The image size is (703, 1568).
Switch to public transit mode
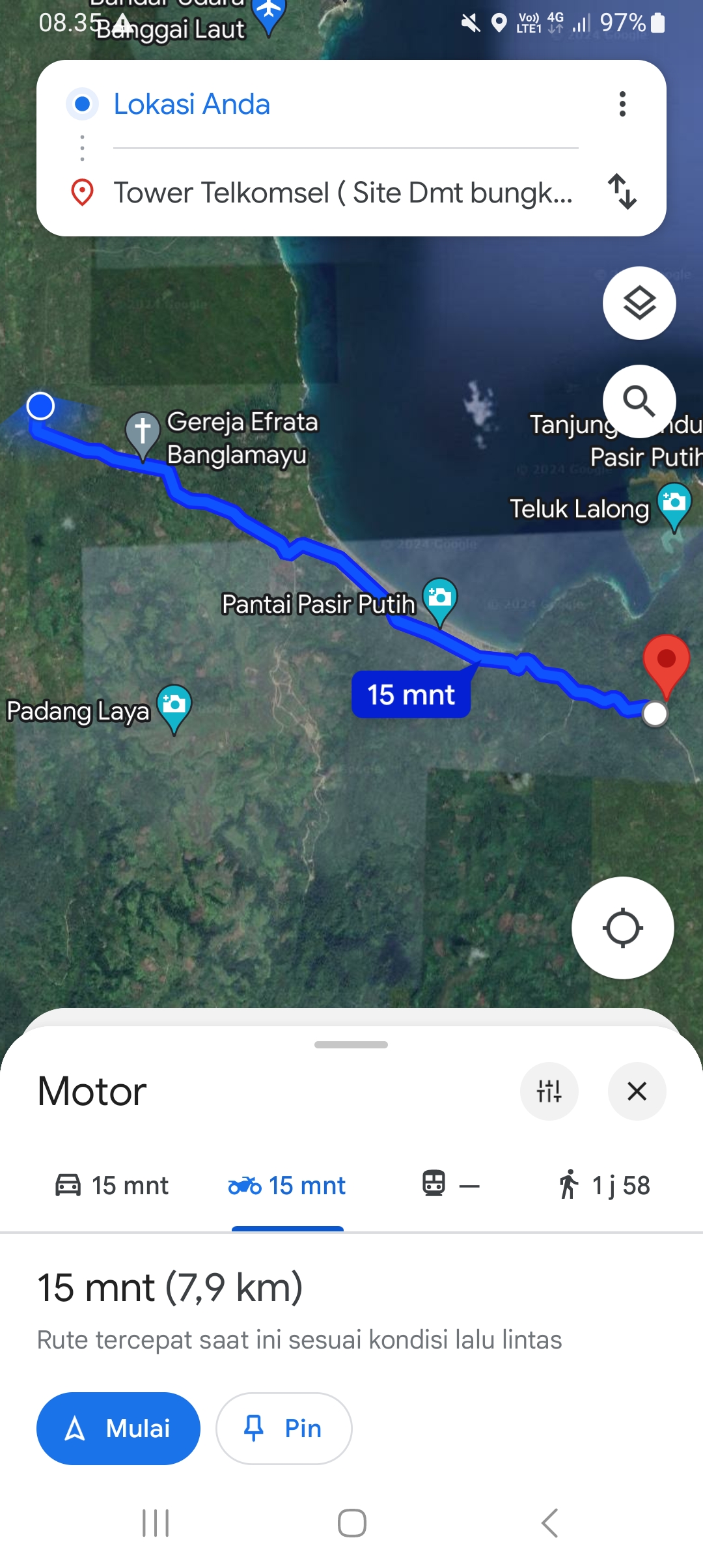[450, 1185]
